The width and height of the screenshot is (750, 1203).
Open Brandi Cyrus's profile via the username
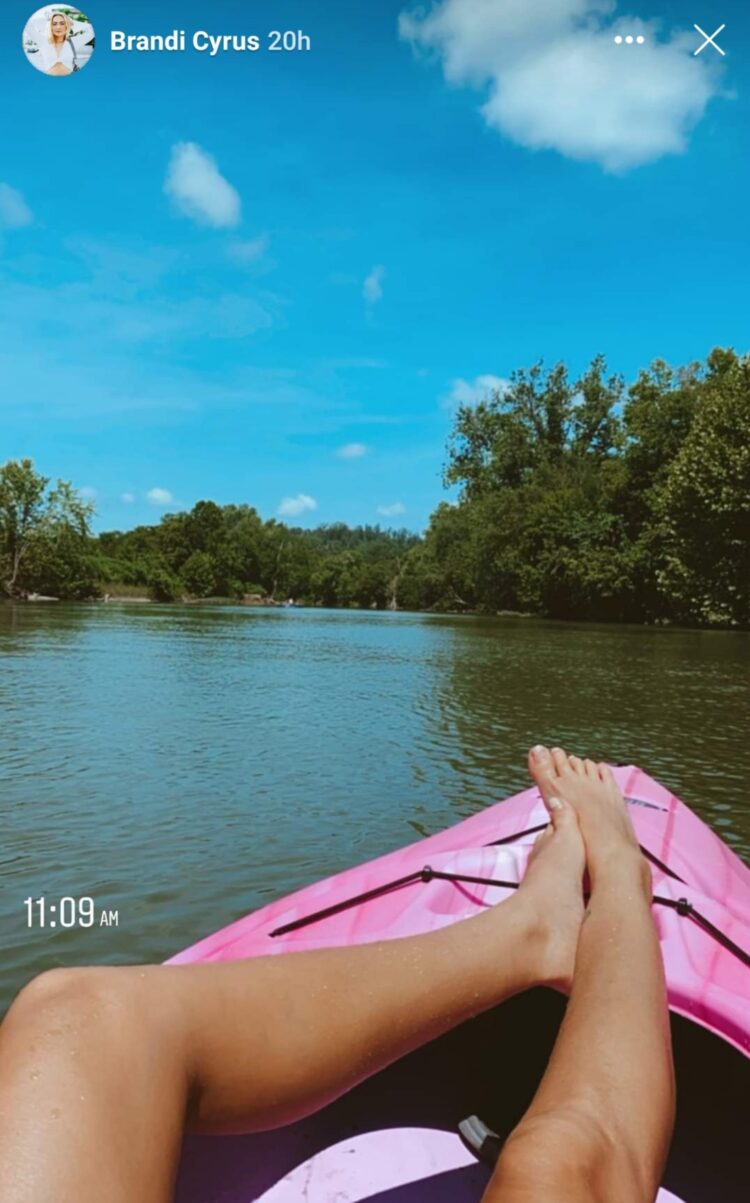[185, 40]
